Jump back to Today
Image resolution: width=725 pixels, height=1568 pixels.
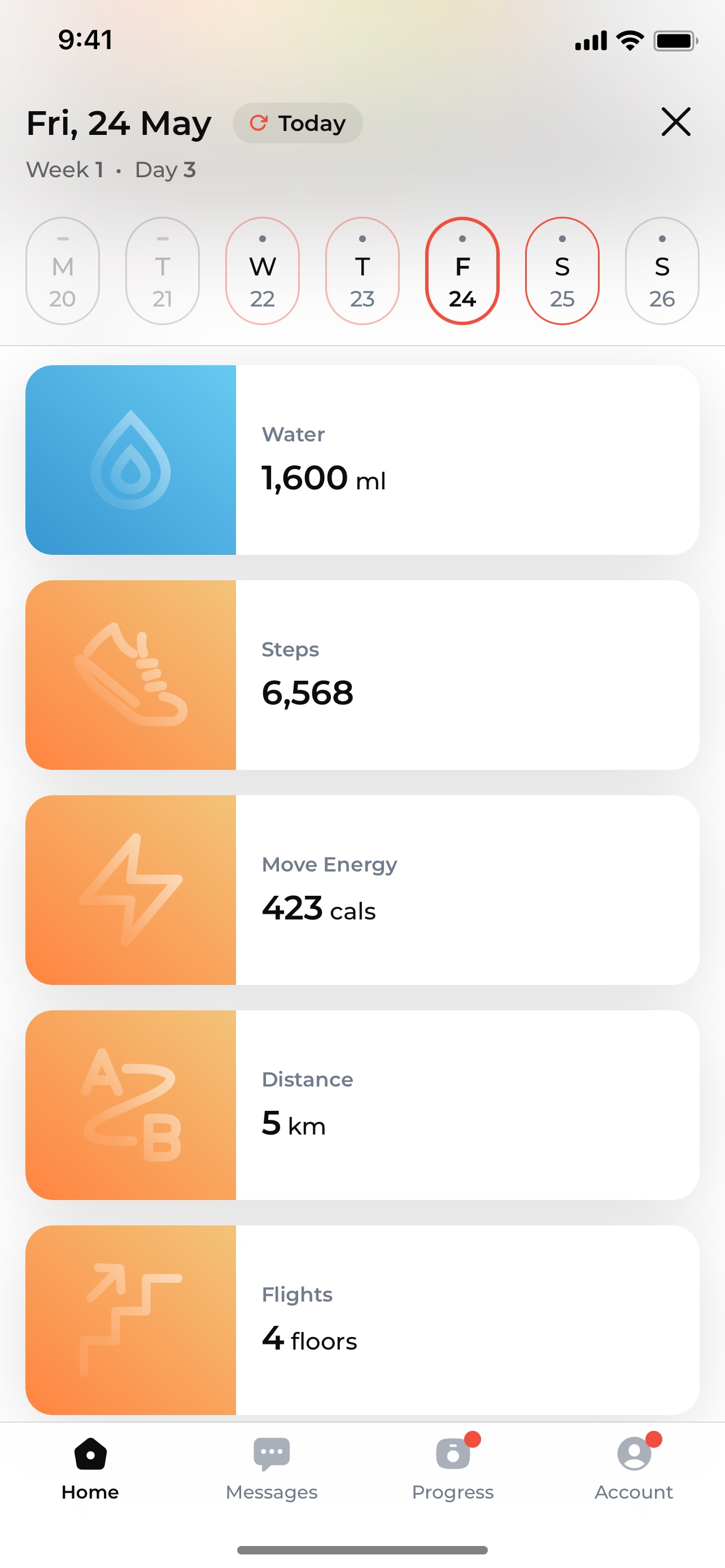(298, 123)
